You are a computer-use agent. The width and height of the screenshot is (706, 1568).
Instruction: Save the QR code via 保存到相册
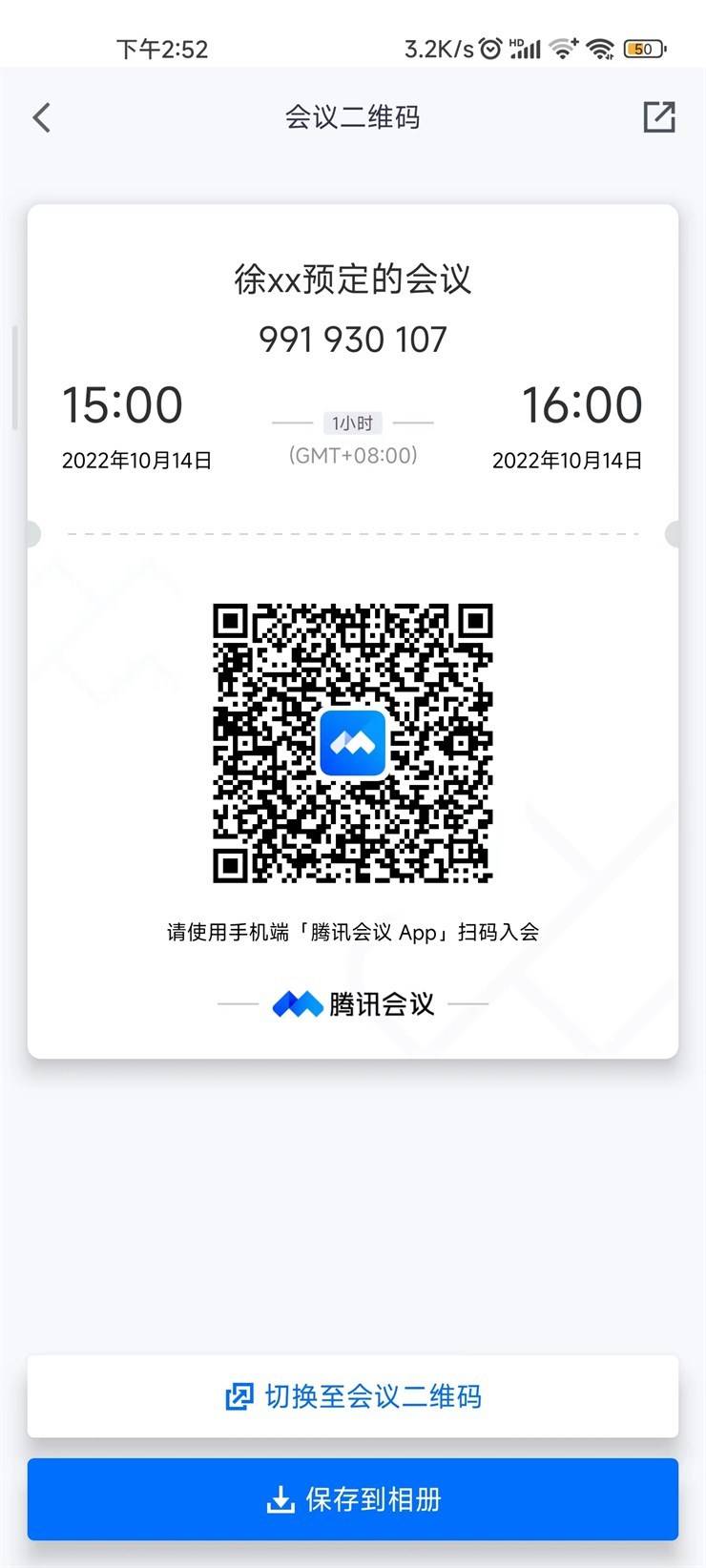353,1499
